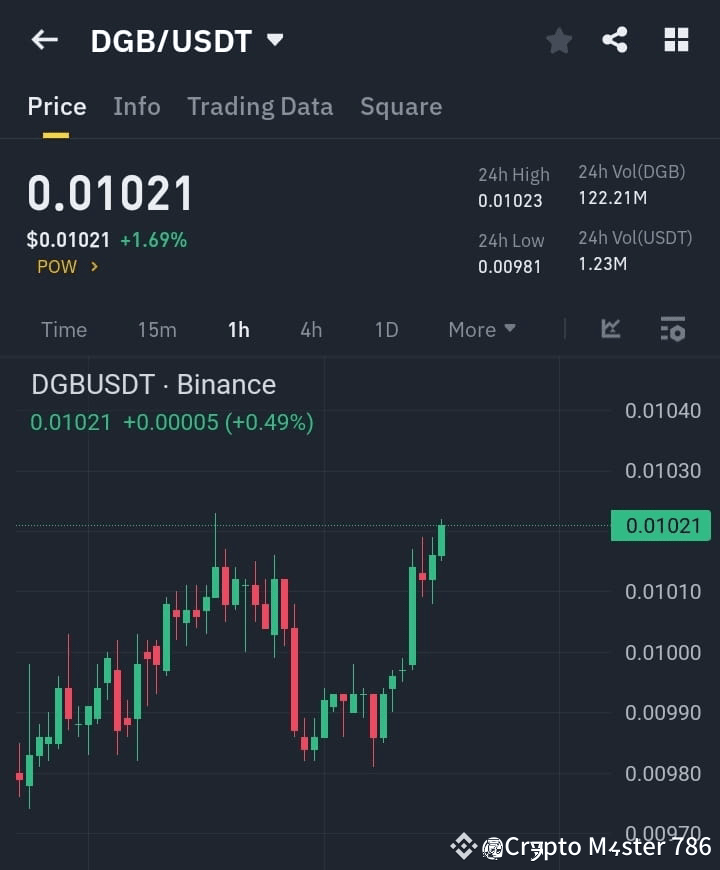This screenshot has width=720, height=870.
Task: Open the trading pair selector dropdown
Action: 275,40
